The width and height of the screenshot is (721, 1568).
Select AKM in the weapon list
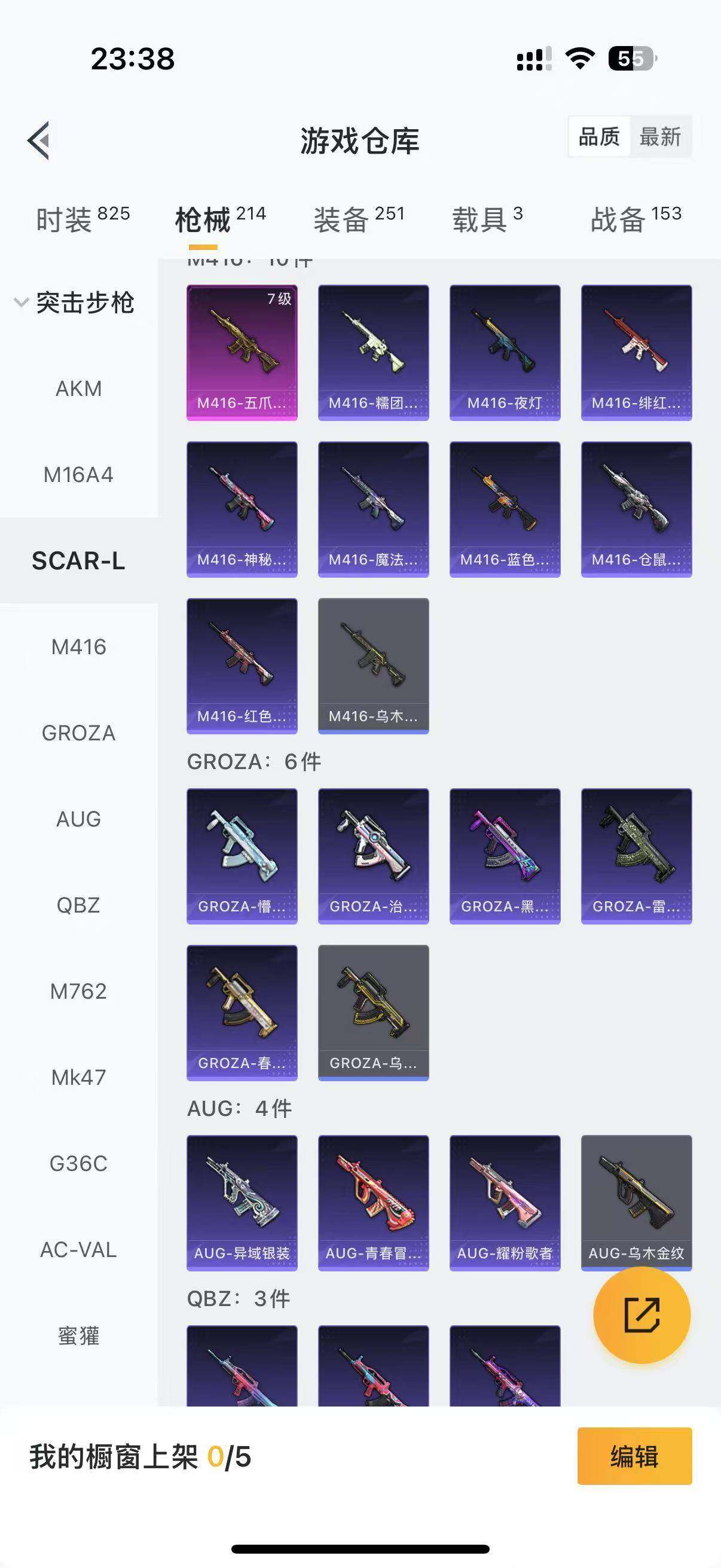[78, 388]
